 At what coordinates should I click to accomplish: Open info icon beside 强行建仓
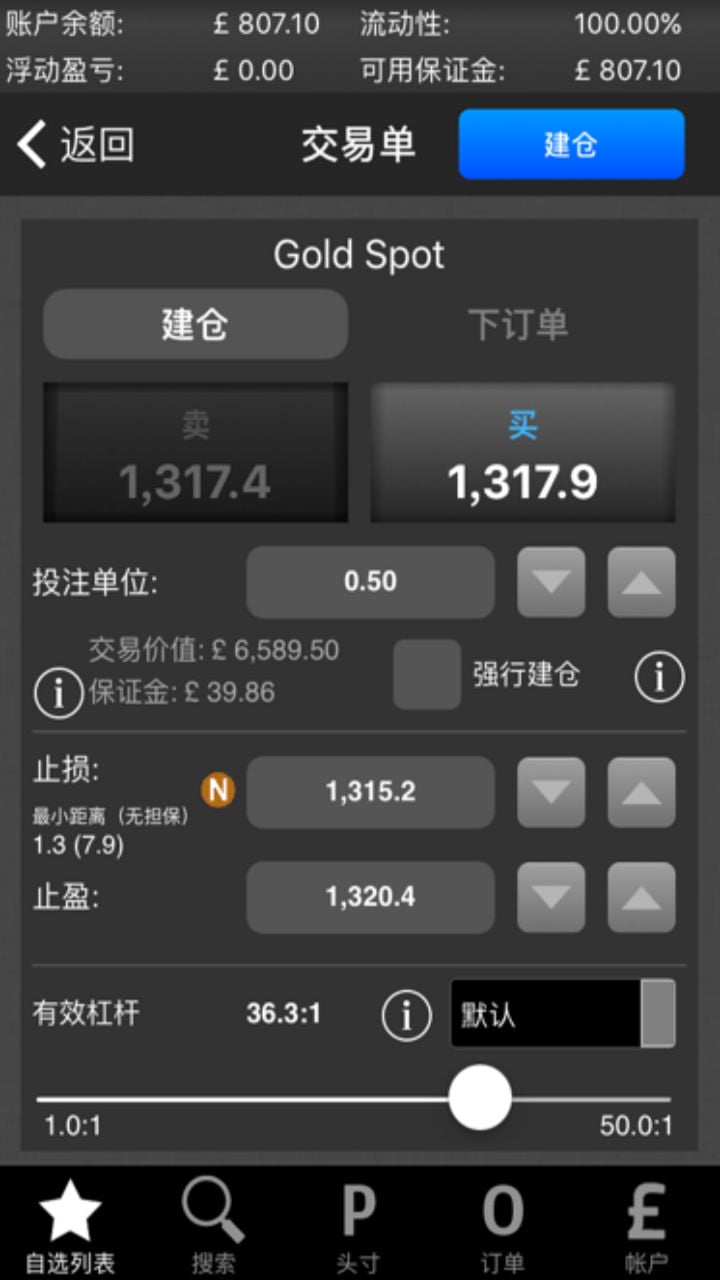point(660,677)
